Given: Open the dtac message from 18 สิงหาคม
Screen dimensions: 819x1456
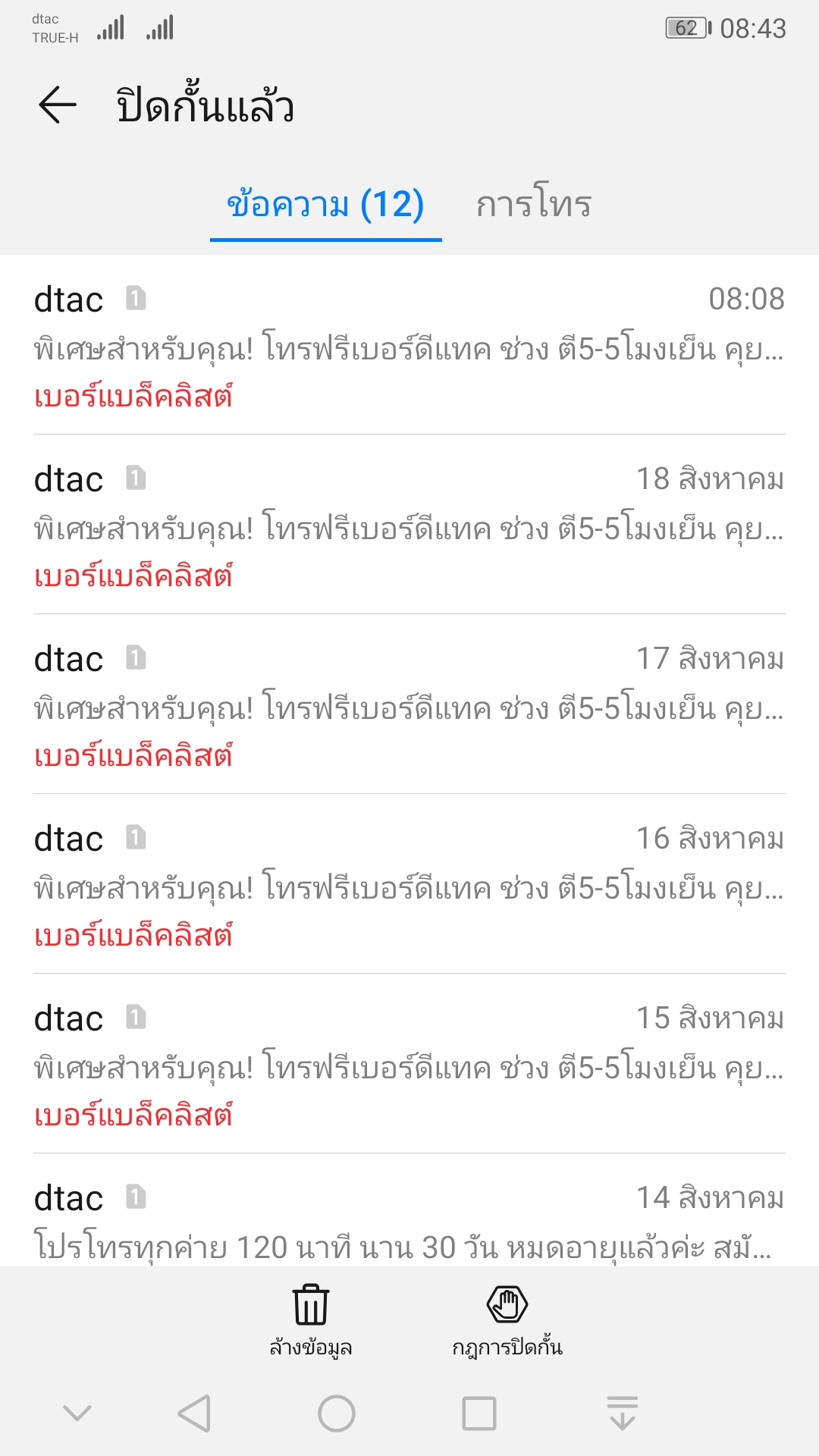Looking at the screenshot, I should [x=409, y=525].
